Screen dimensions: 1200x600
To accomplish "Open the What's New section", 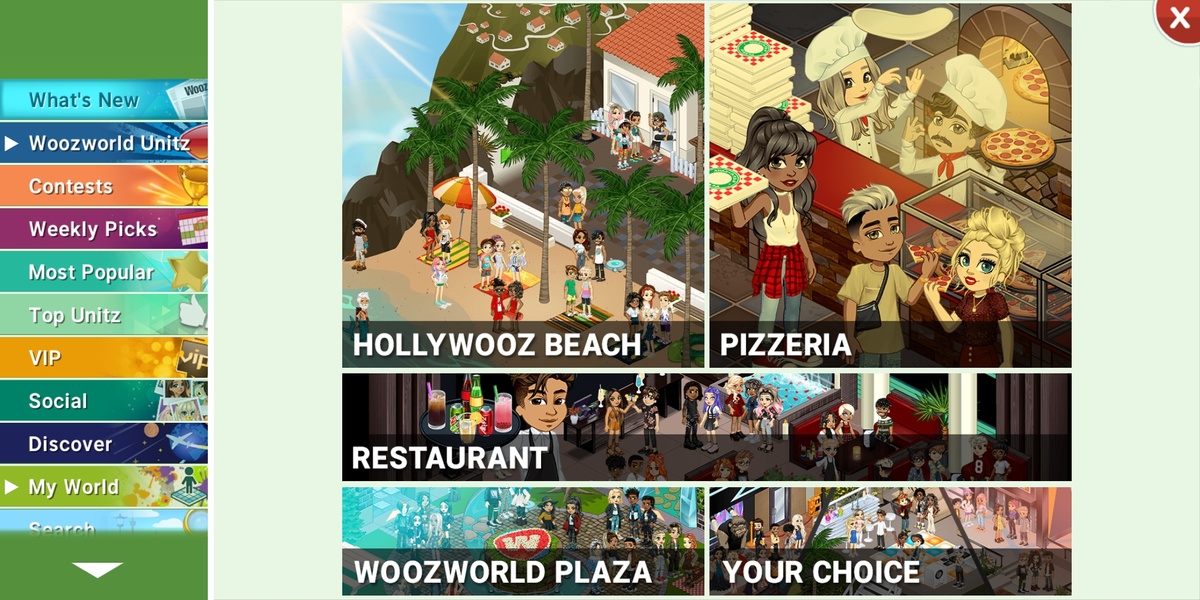I will pos(104,100).
